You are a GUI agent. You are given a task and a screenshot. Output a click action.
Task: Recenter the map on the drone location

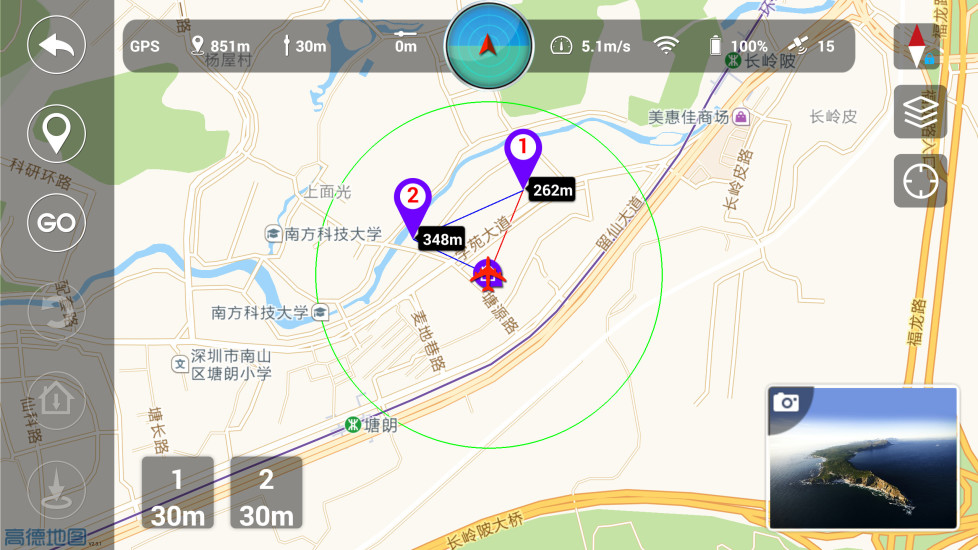tap(919, 181)
